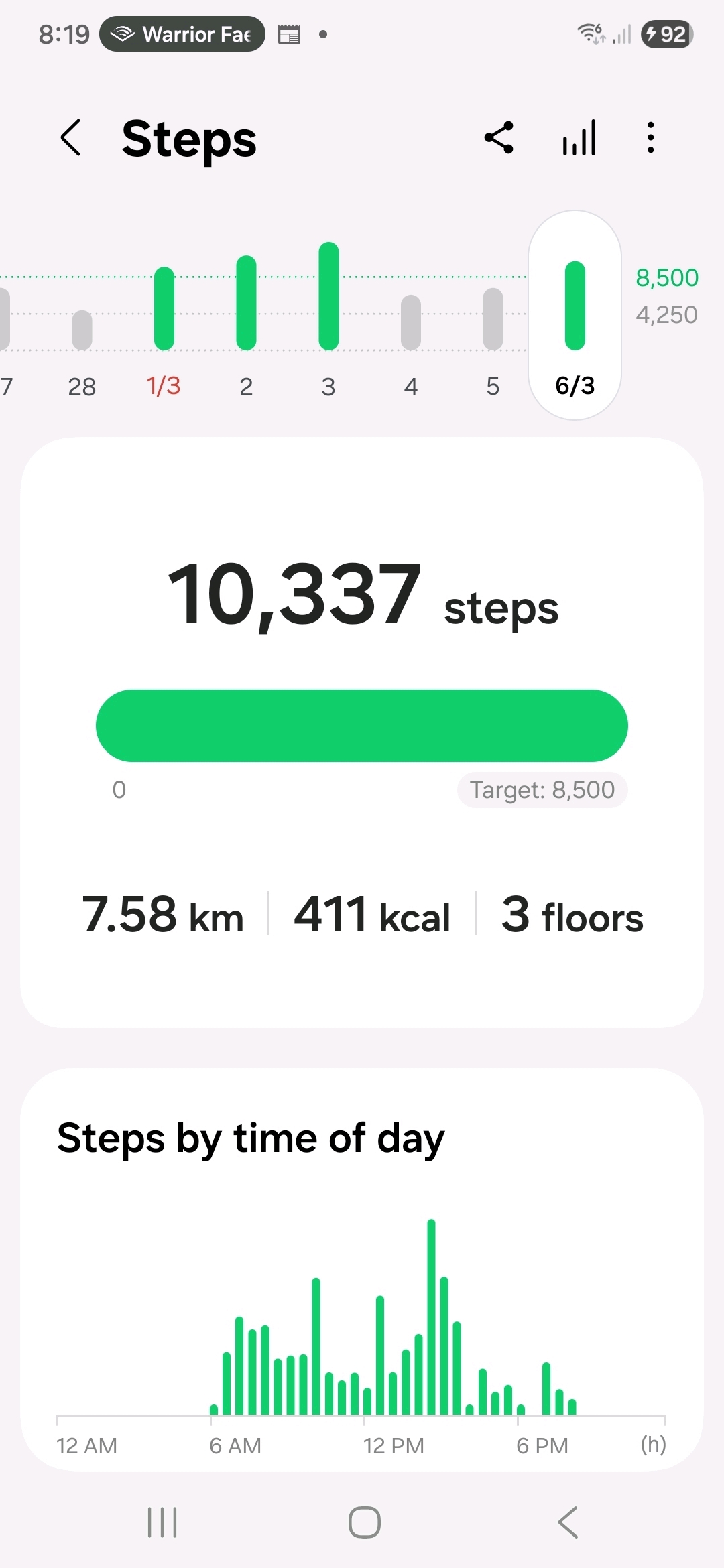Open recent apps from the navigation bar

[x=162, y=1522]
